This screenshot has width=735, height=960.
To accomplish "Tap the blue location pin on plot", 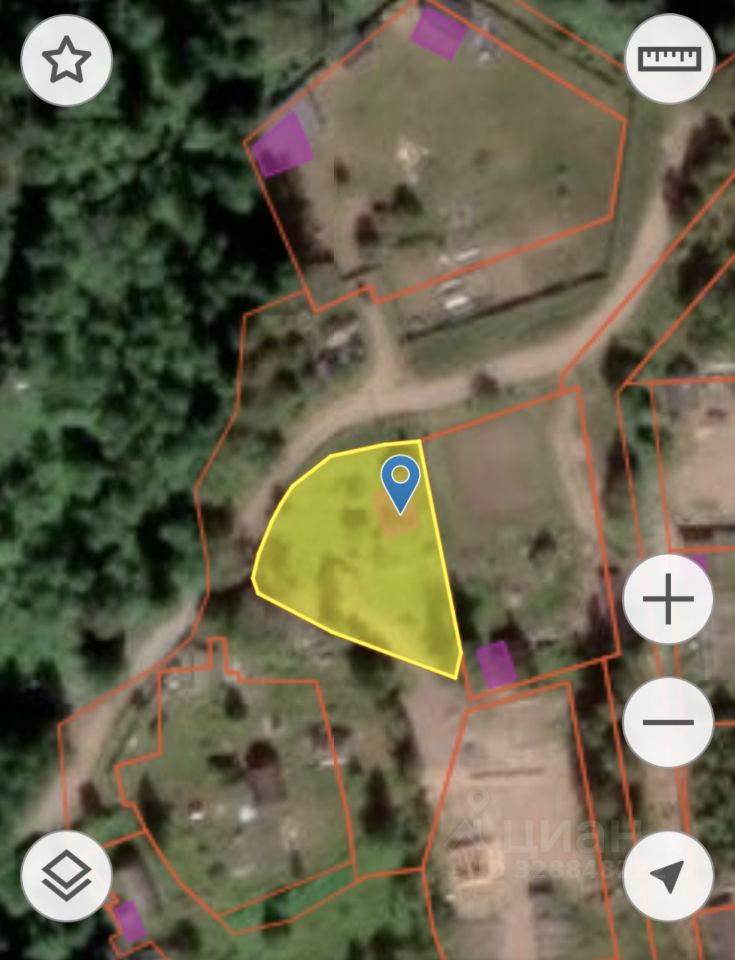I will pos(400,481).
